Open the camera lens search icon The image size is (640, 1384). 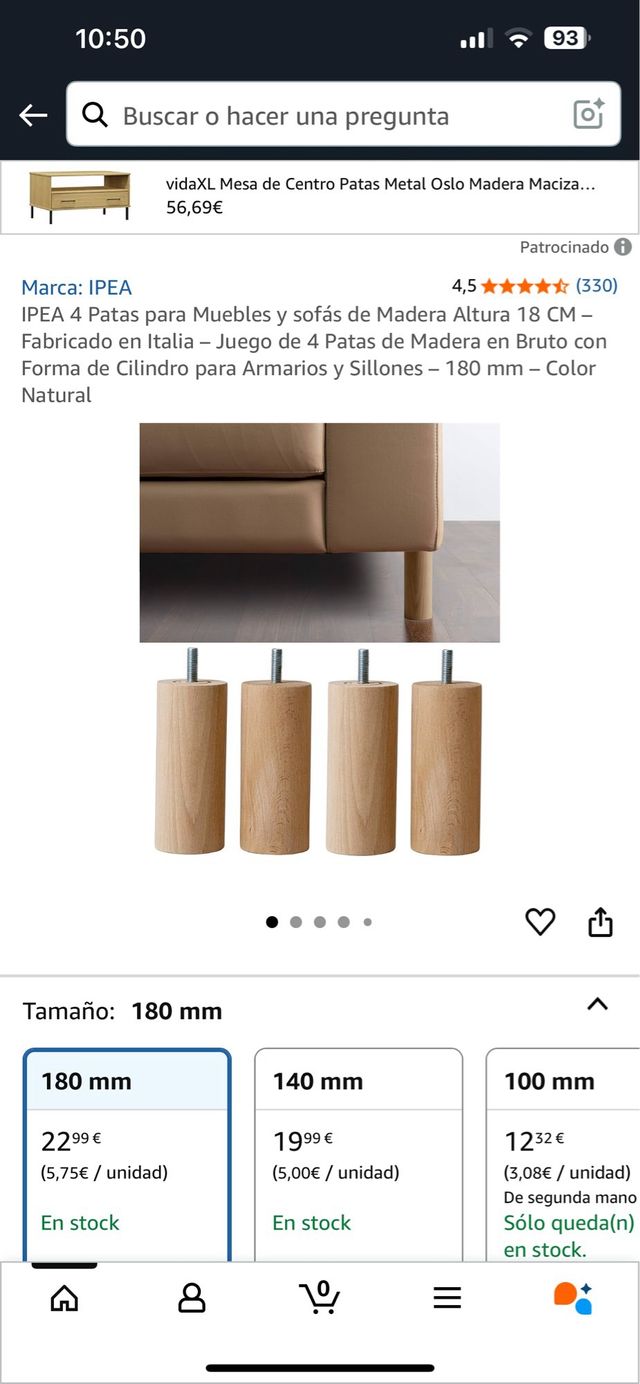pyautogui.click(x=589, y=115)
